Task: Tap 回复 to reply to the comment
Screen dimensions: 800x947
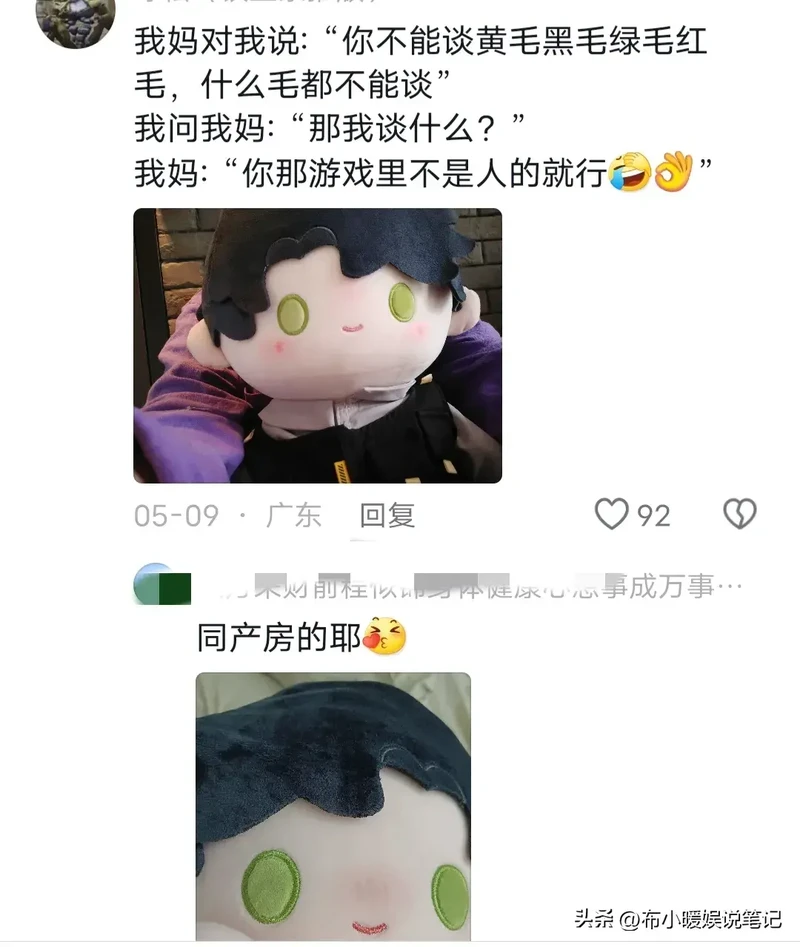Action: point(387,516)
